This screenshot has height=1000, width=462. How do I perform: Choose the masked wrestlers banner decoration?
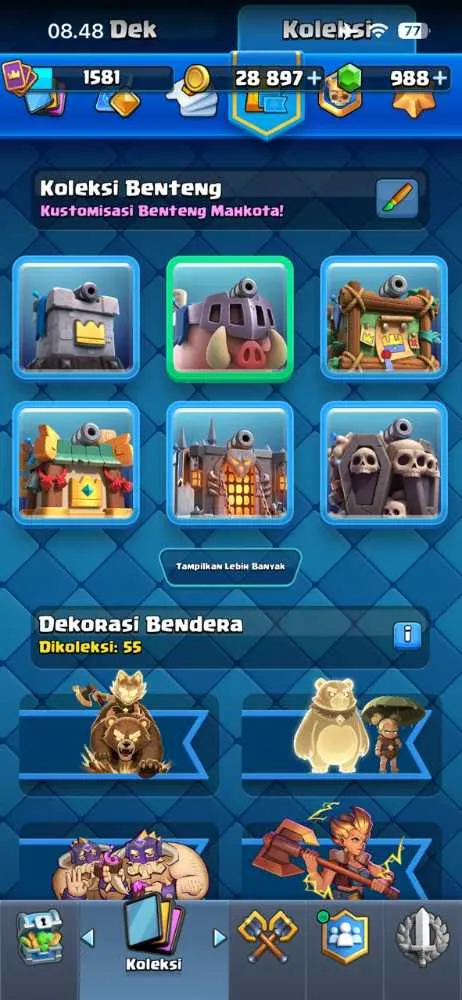click(x=119, y=861)
